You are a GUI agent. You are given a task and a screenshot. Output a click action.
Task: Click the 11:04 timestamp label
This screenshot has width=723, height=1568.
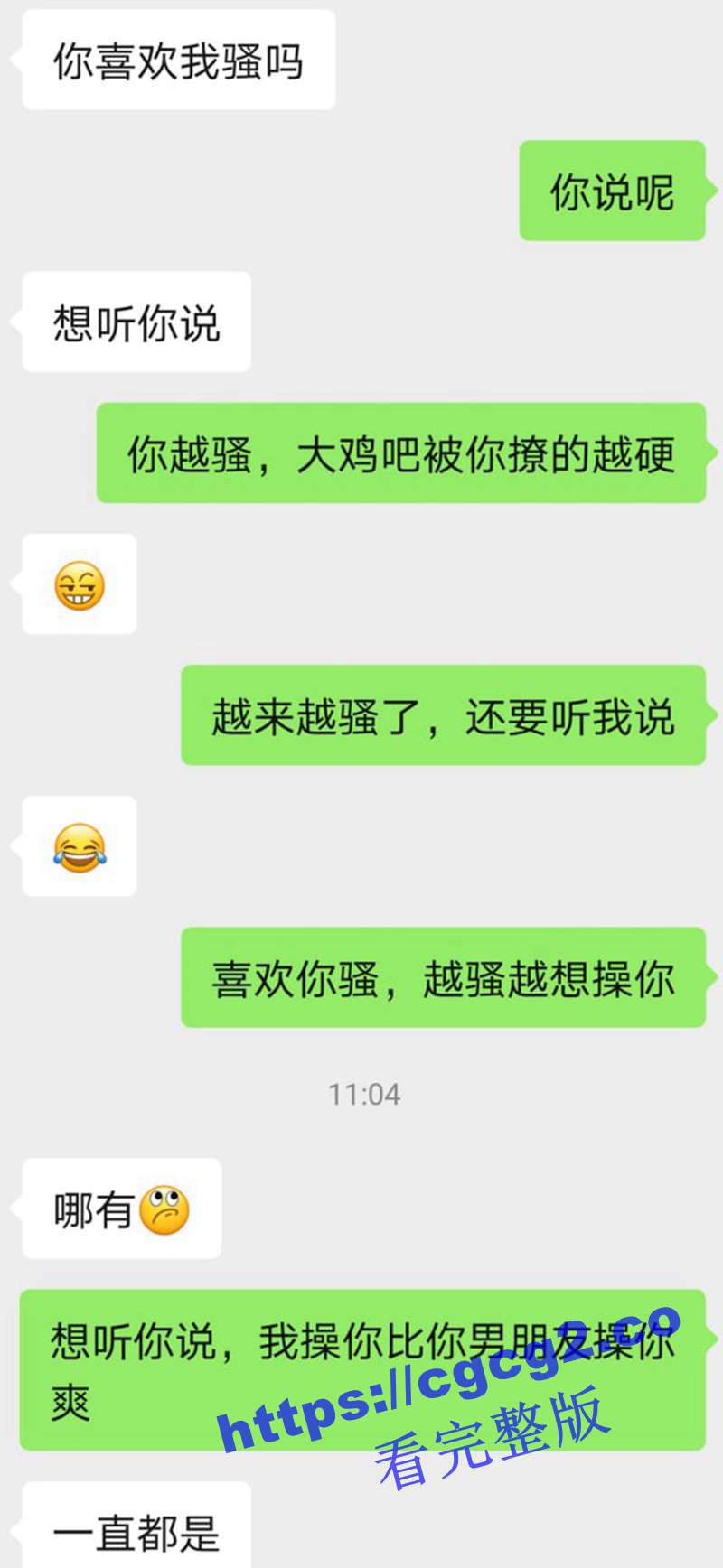[362, 1095]
